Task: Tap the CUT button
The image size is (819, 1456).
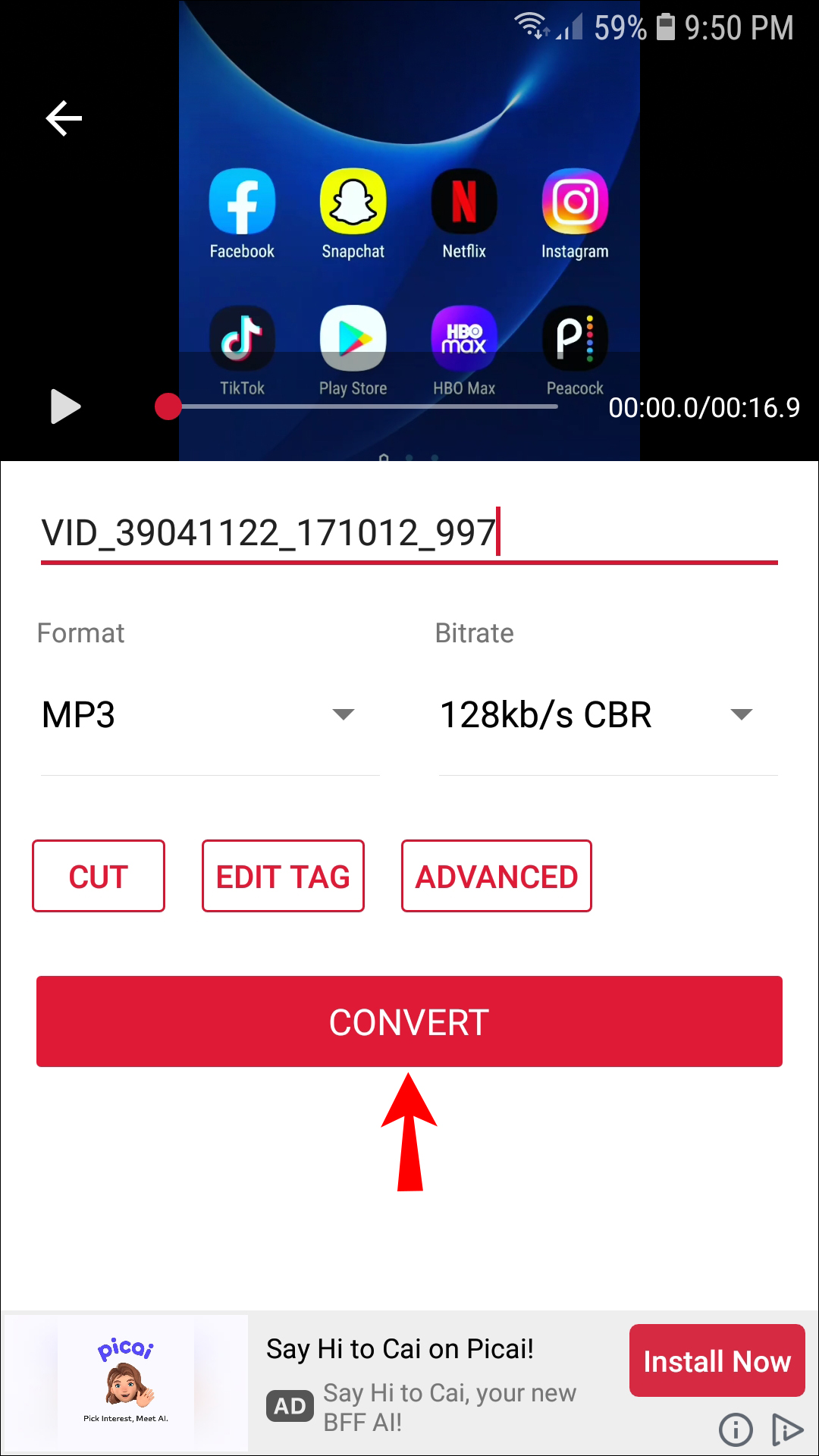Action: coord(99,876)
